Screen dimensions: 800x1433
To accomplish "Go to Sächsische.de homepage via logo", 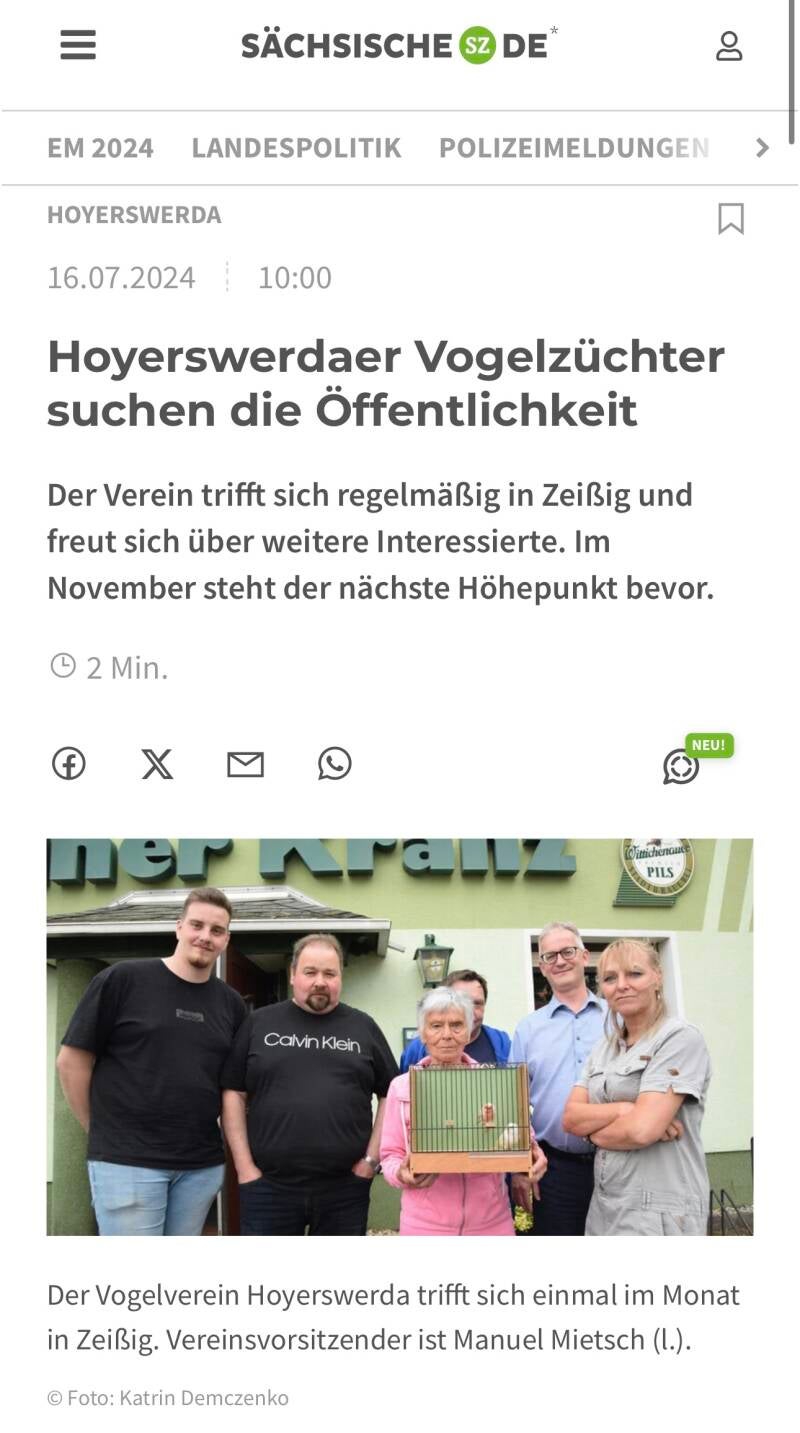I will click(398, 45).
